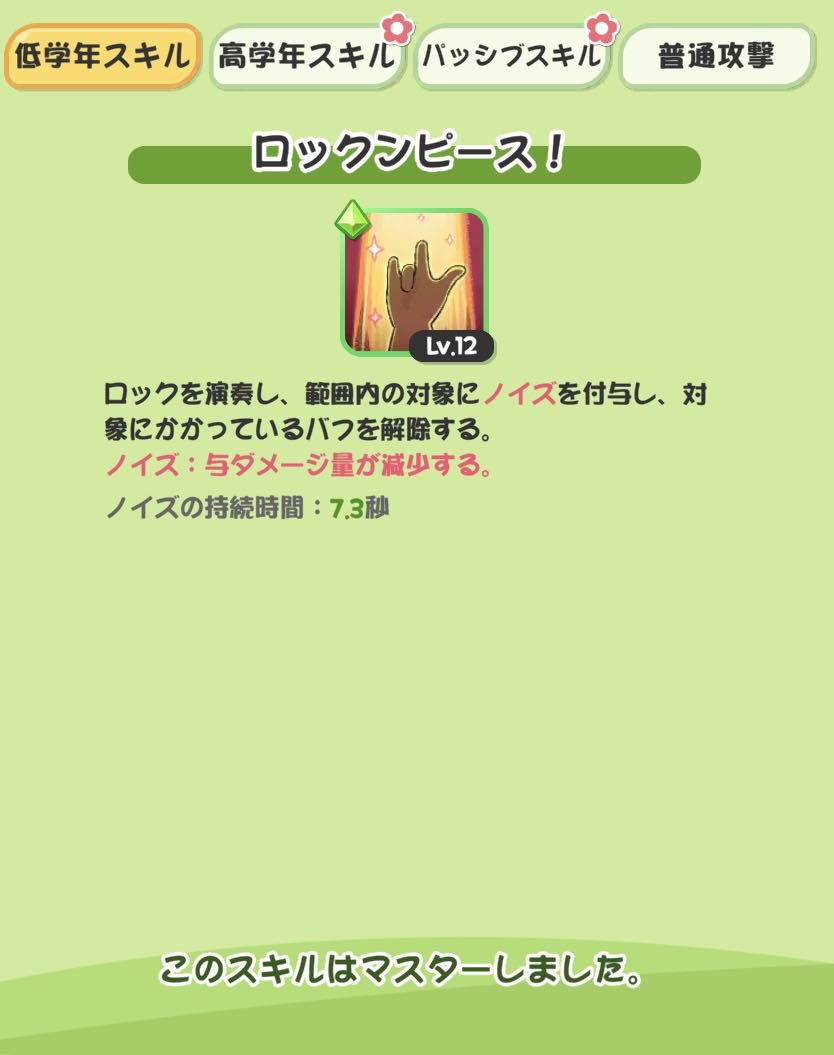Screen dimensions: 834x1055
Task: Open the パッシブスキル tab
Action: tap(512, 56)
